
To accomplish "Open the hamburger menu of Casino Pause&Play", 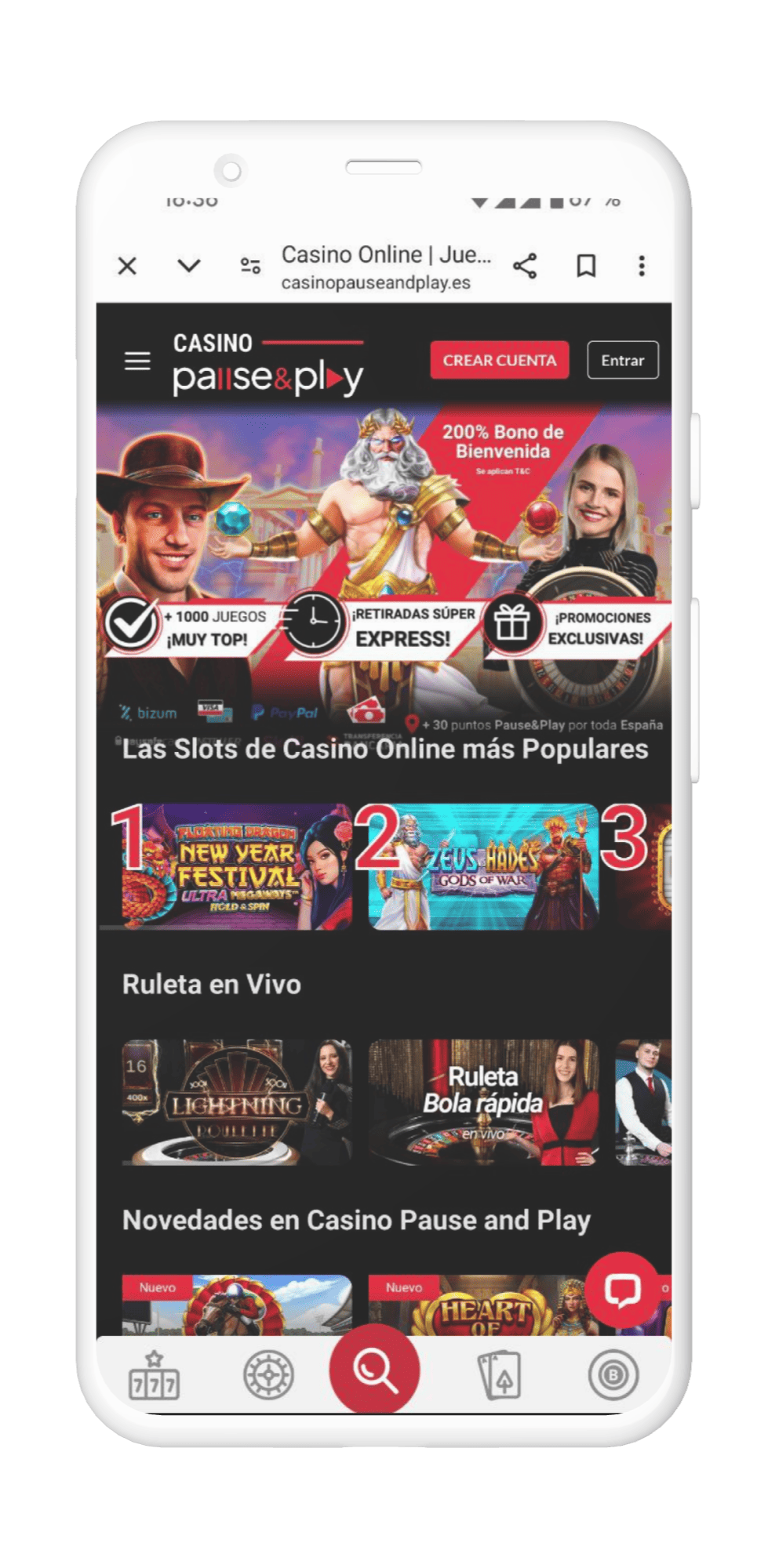I will click(x=137, y=361).
